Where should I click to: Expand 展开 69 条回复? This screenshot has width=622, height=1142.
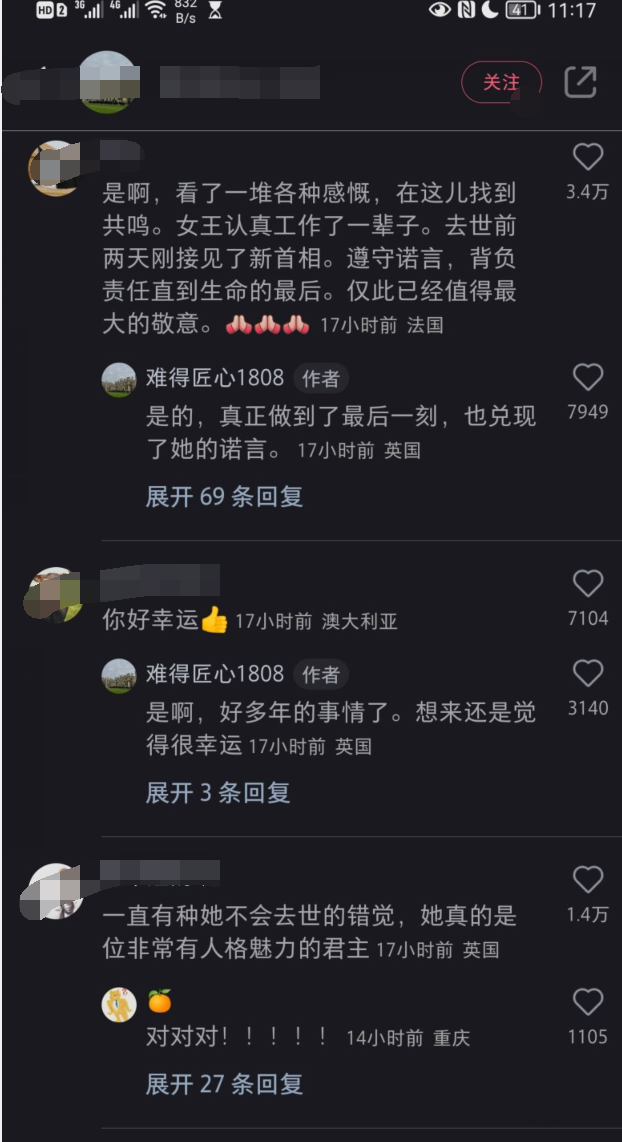tap(224, 496)
